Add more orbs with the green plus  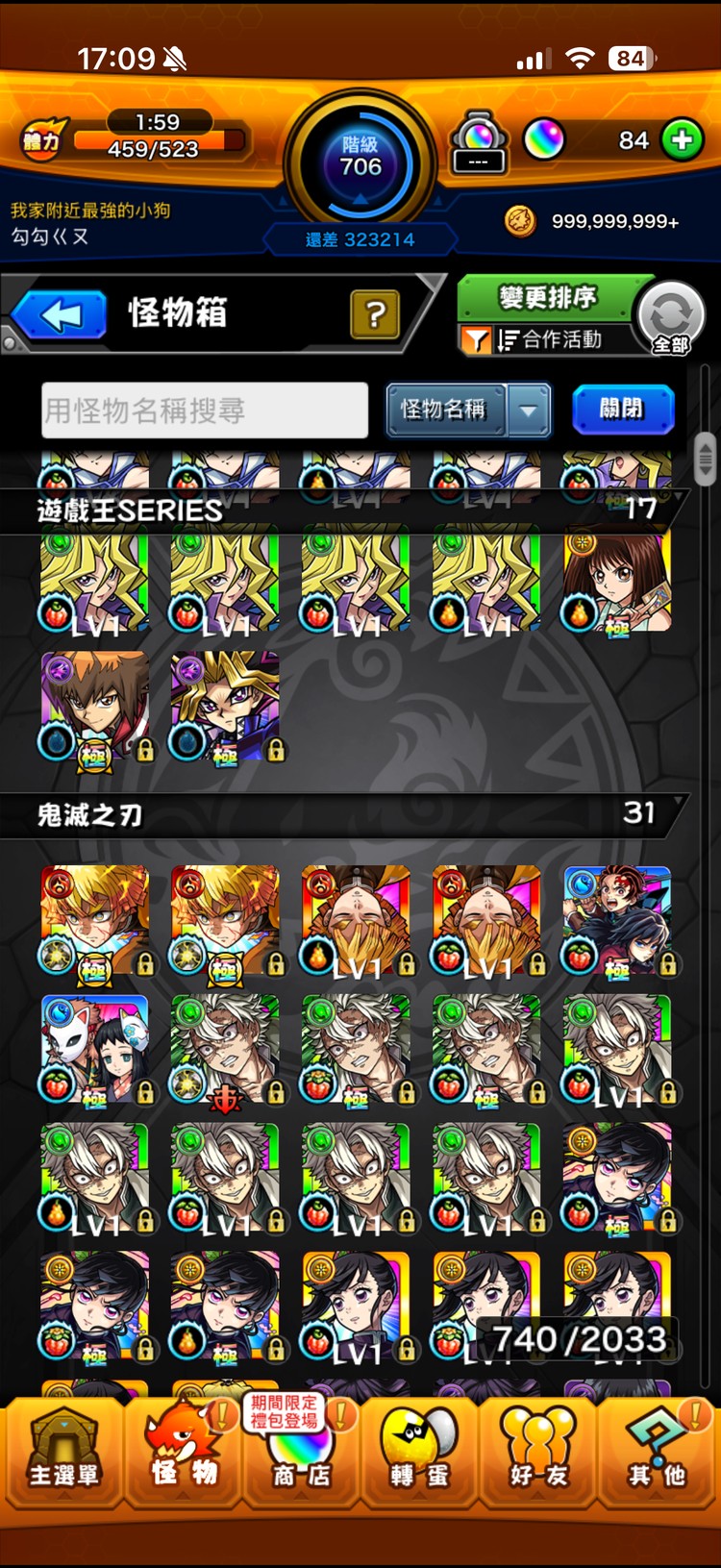coord(682,140)
